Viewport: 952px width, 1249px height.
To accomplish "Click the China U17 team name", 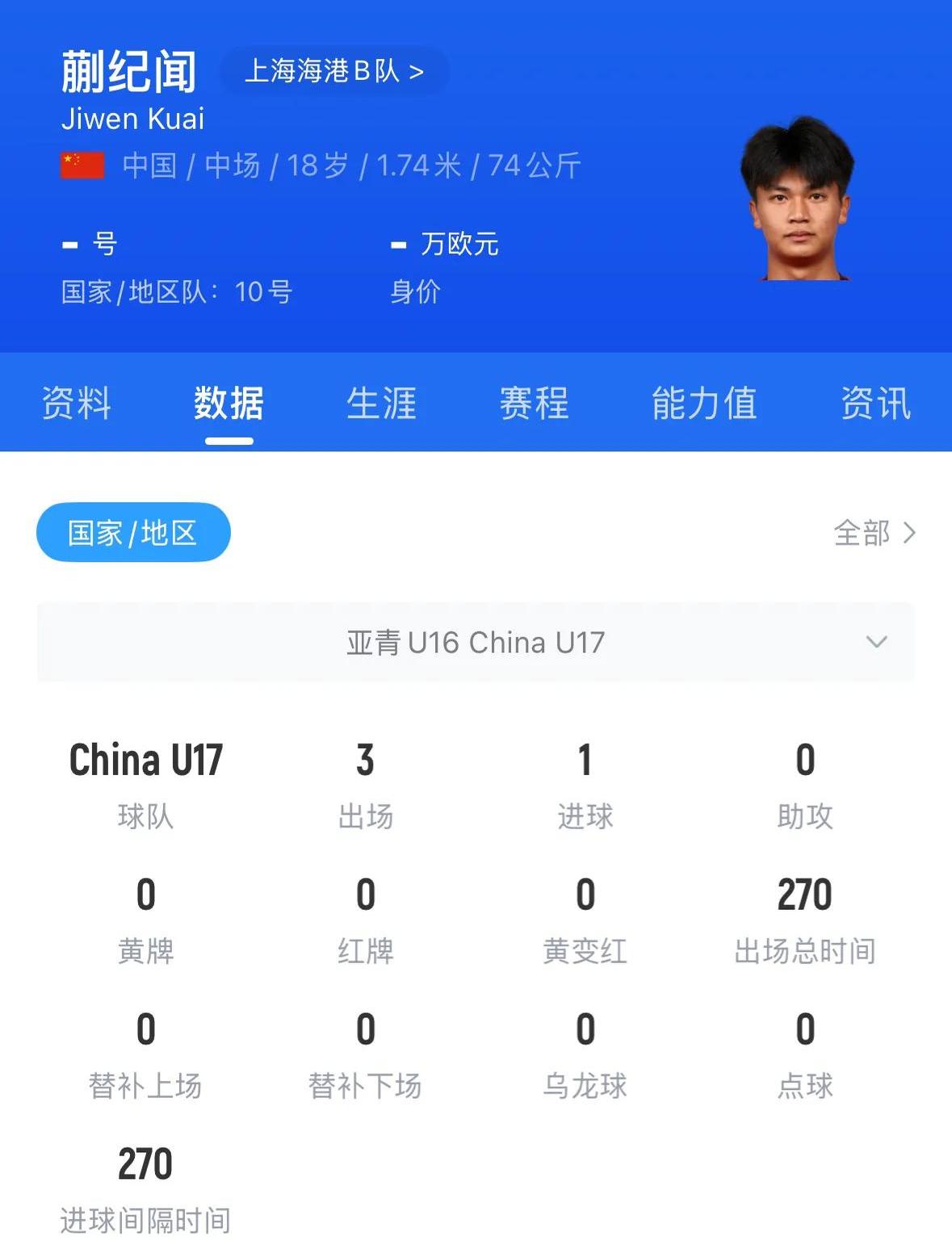I will (147, 760).
